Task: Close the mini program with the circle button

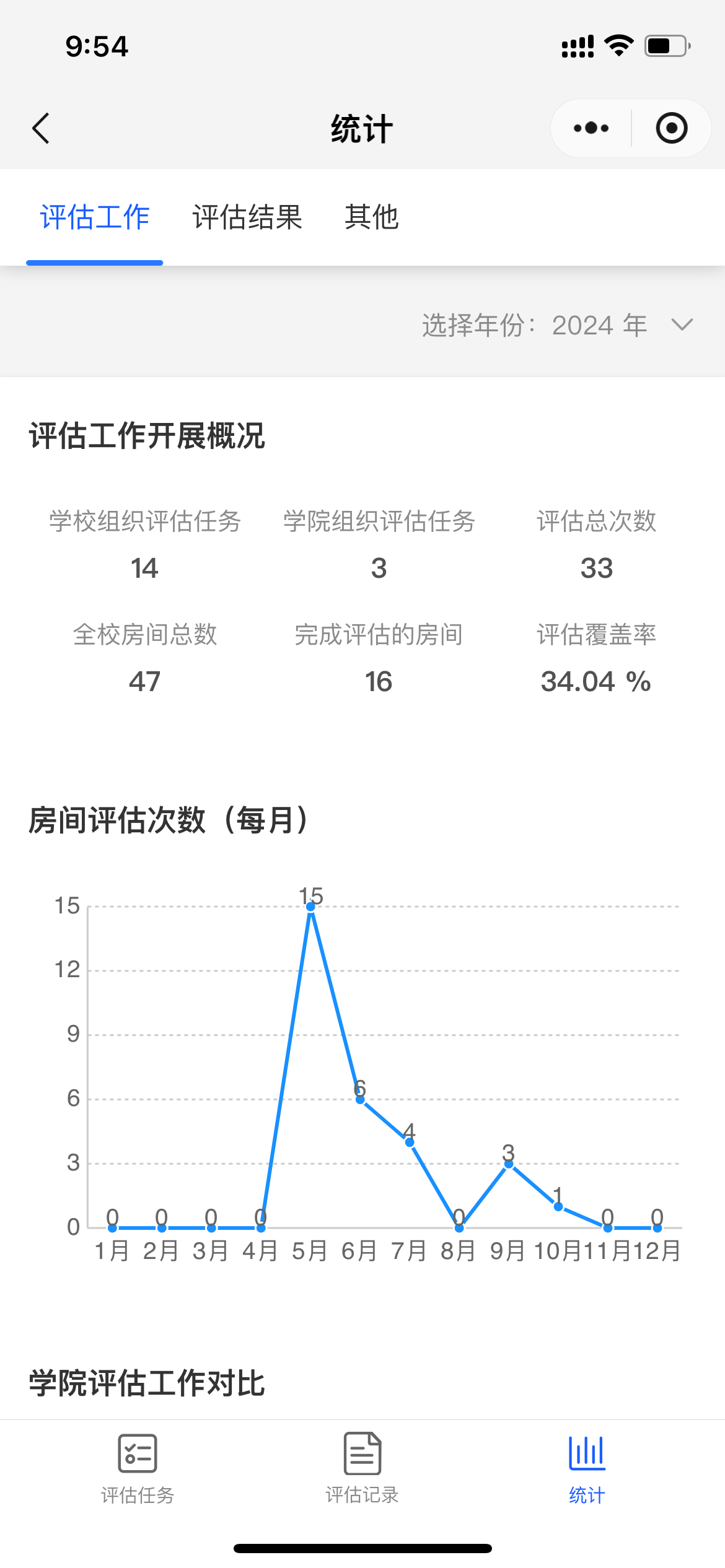Action: (x=672, y=128)
